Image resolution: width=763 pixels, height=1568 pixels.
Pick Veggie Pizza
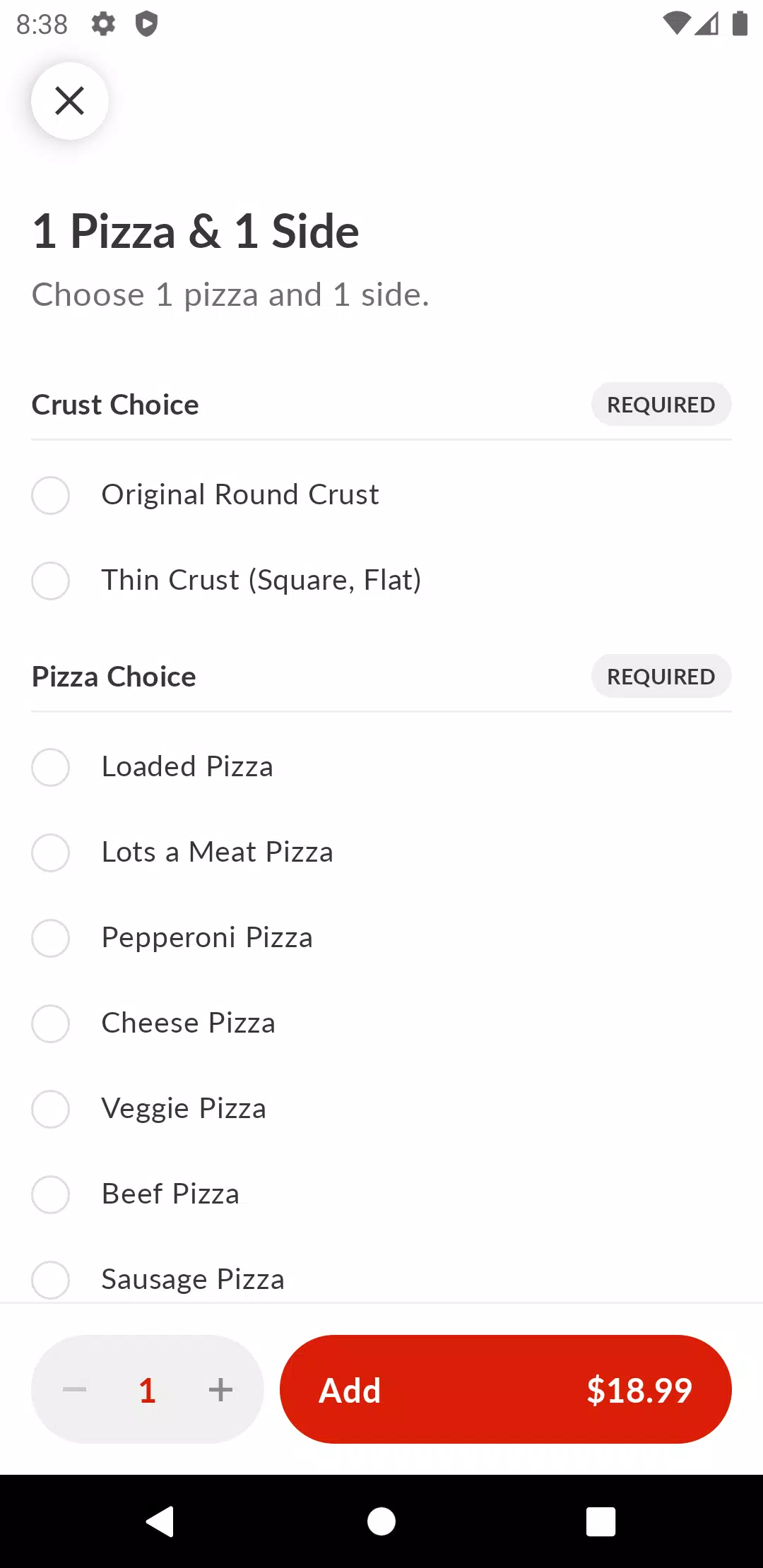click(381, 1109)
